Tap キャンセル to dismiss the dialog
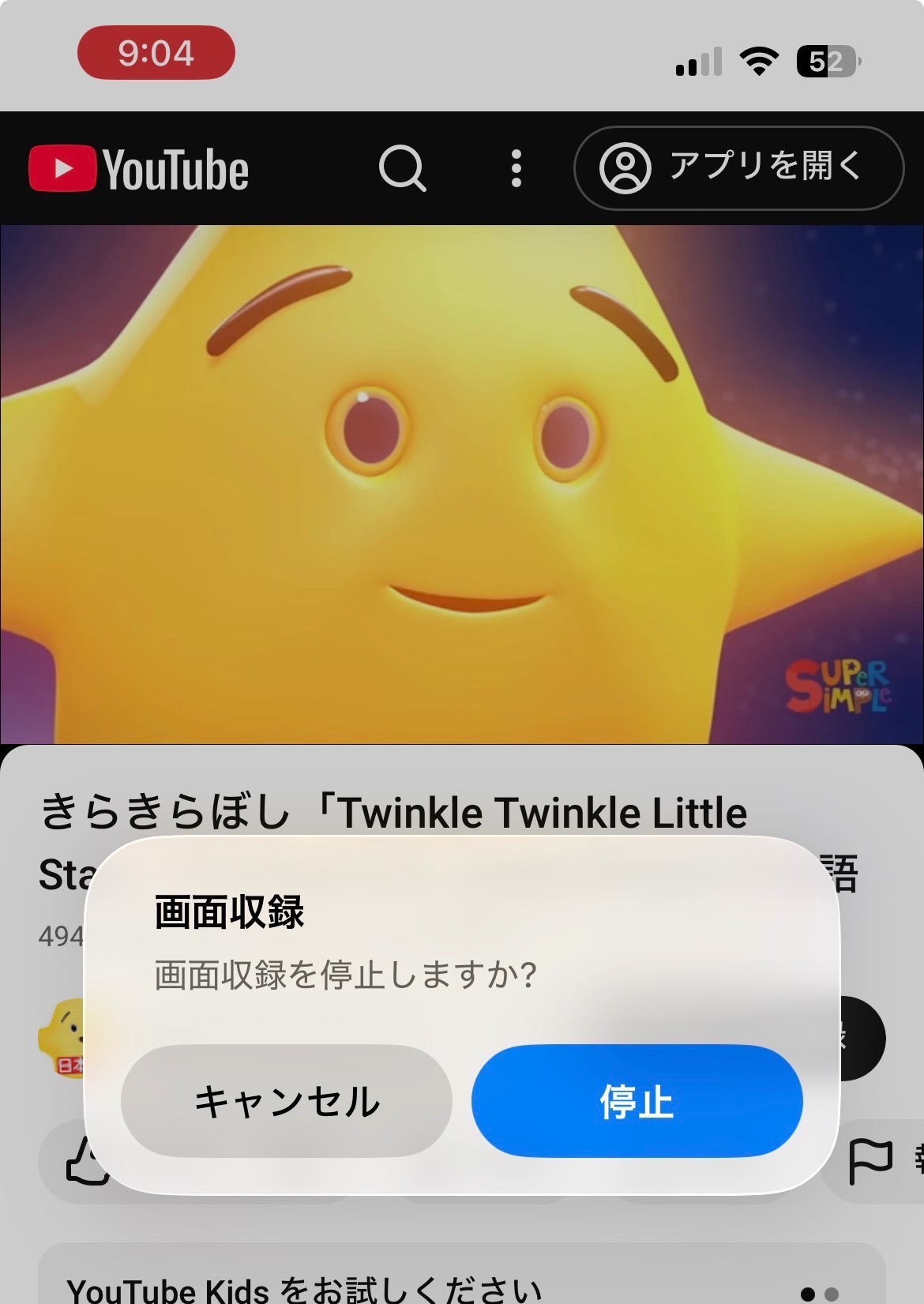The image size is (924, 1304). [x=287, y=1101]
